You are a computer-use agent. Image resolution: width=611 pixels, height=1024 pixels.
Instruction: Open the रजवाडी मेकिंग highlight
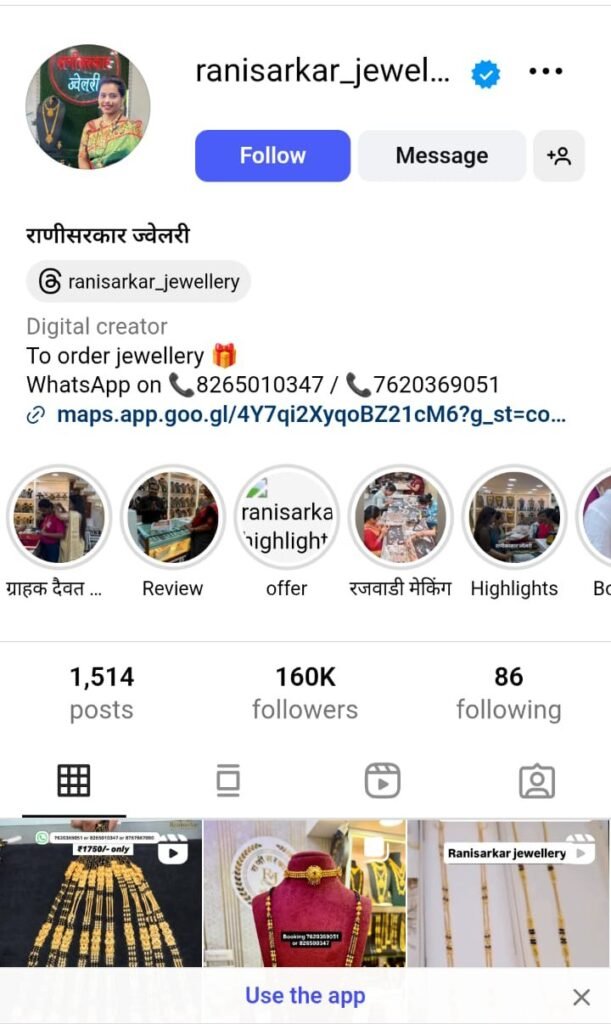400,516
